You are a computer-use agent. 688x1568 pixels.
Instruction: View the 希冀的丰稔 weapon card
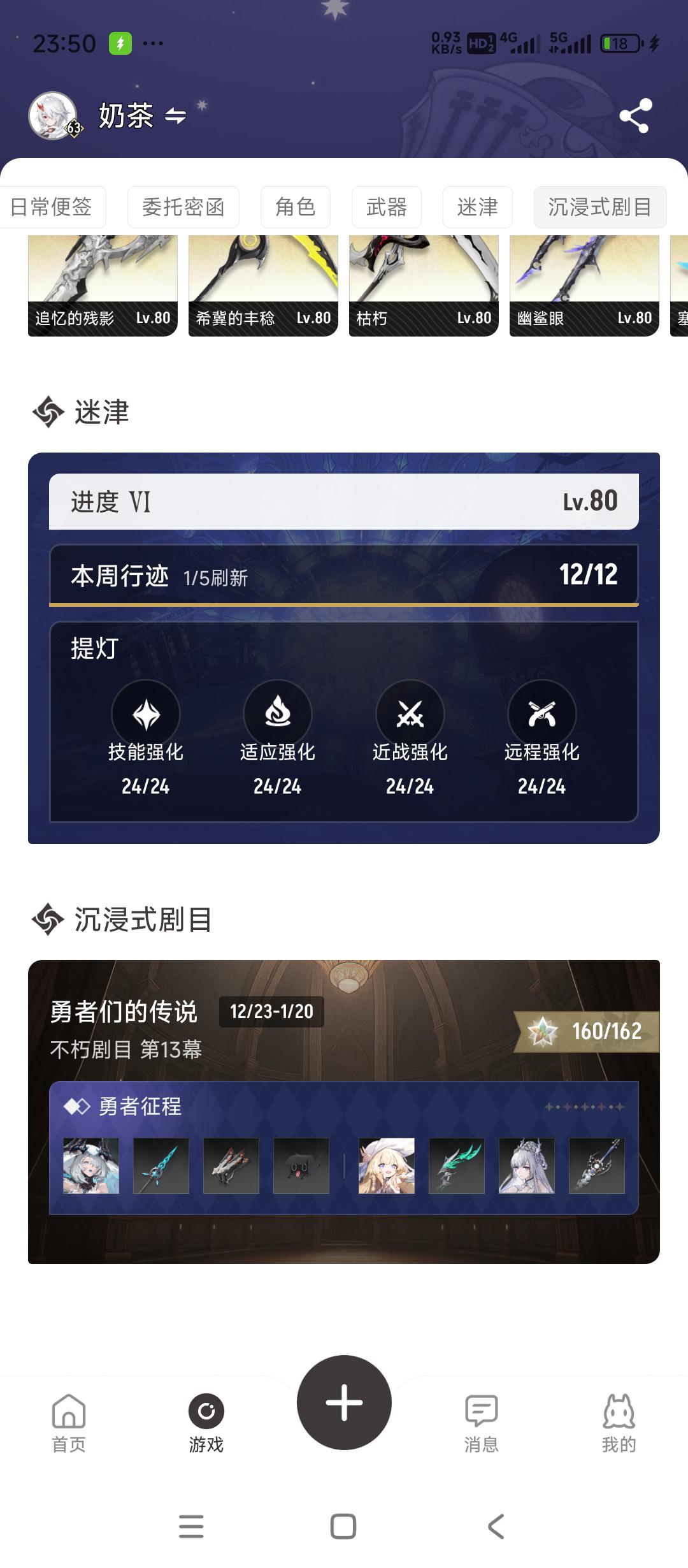(x=263, y=287)
